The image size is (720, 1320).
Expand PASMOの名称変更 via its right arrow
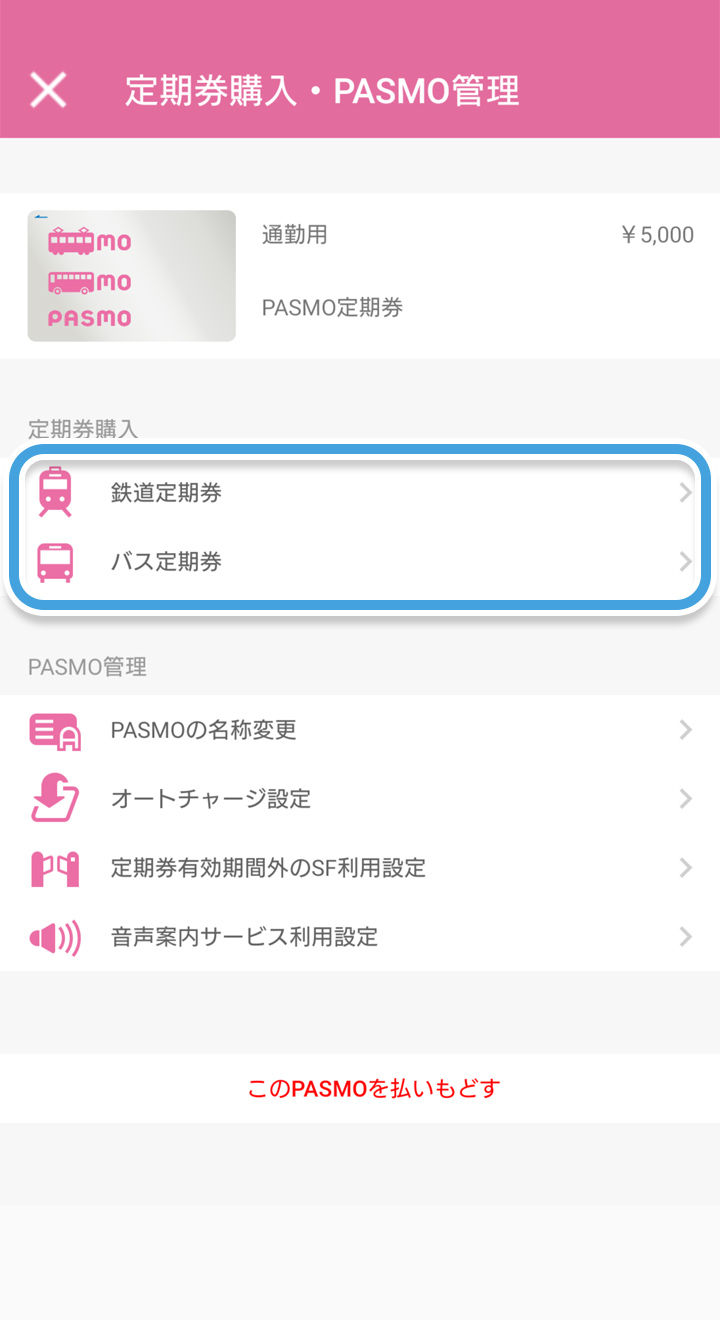click(685, 730)
